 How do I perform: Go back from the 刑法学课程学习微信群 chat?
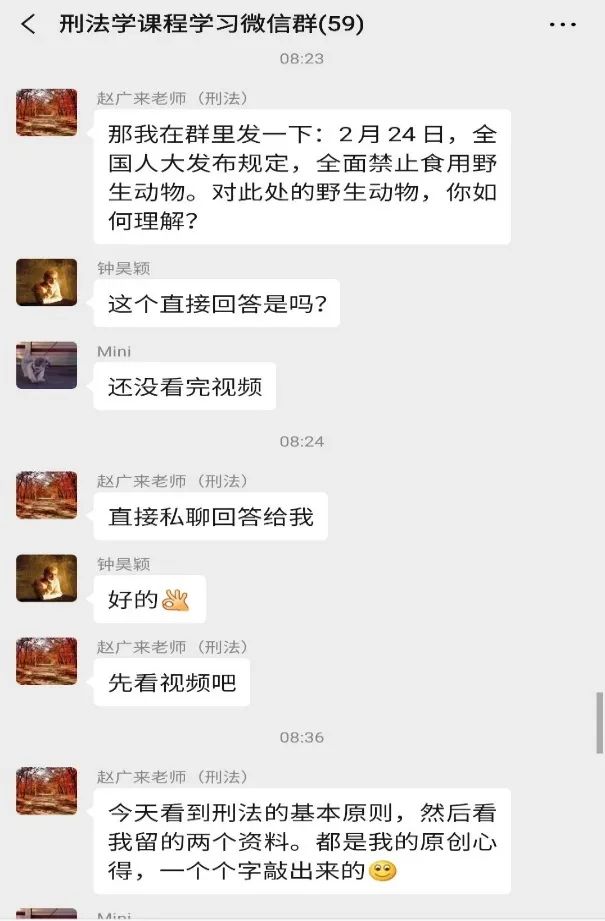pyautogui.click(x=28, y=24)
